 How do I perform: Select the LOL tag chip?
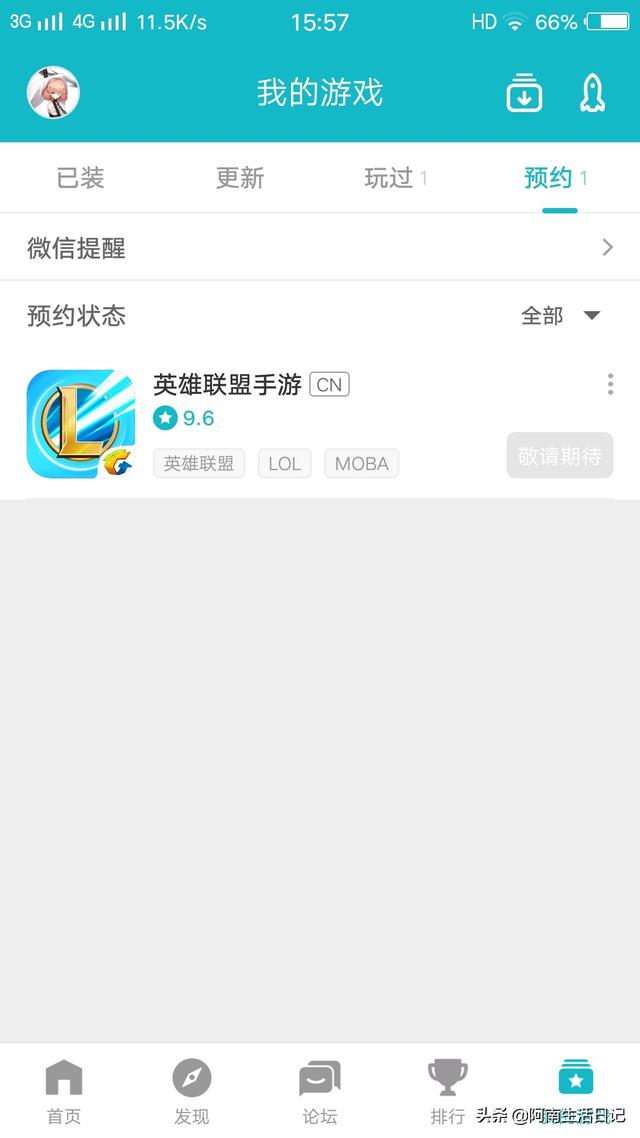(284, 463)
